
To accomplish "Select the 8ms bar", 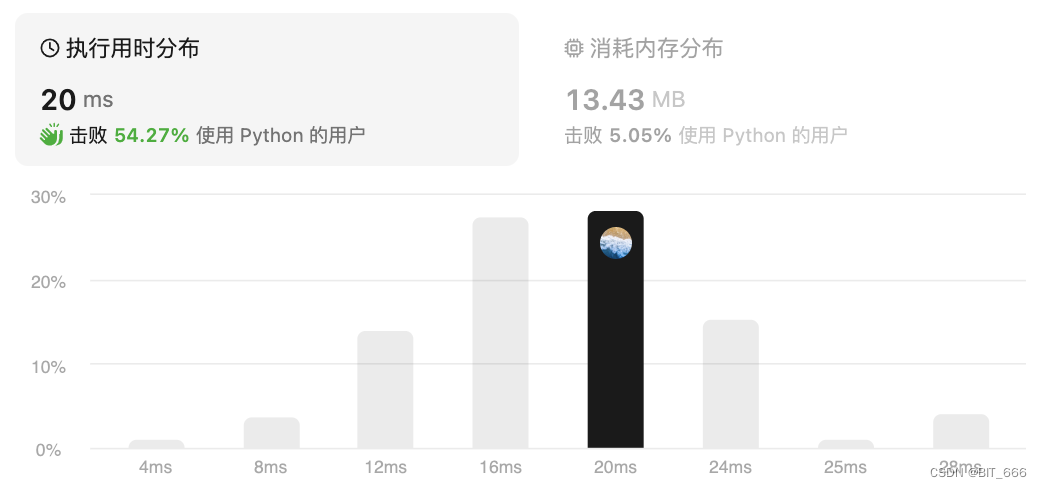I will click(x=271, y=433).
